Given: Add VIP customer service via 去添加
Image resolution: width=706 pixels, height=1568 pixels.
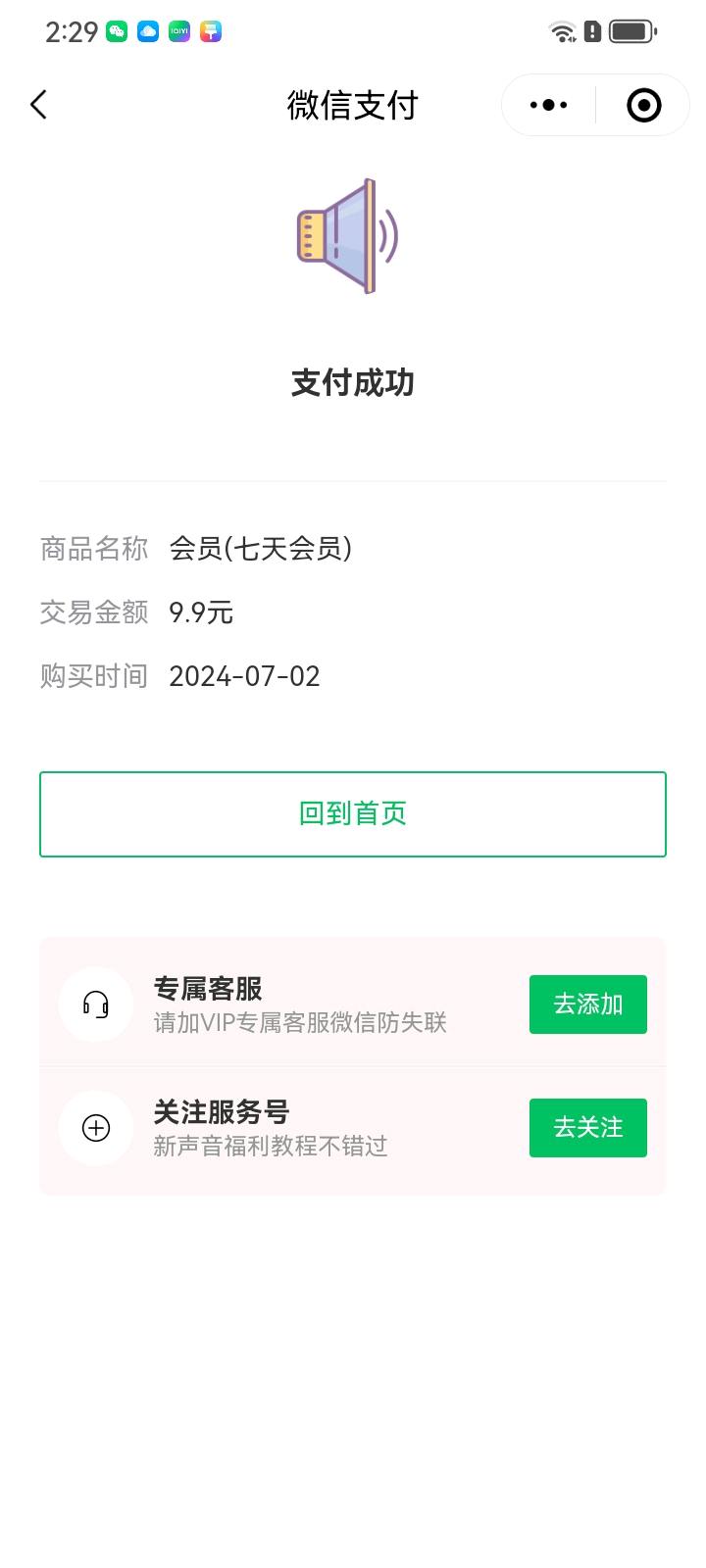Looking at the screenshot, I should [587, 1004].
